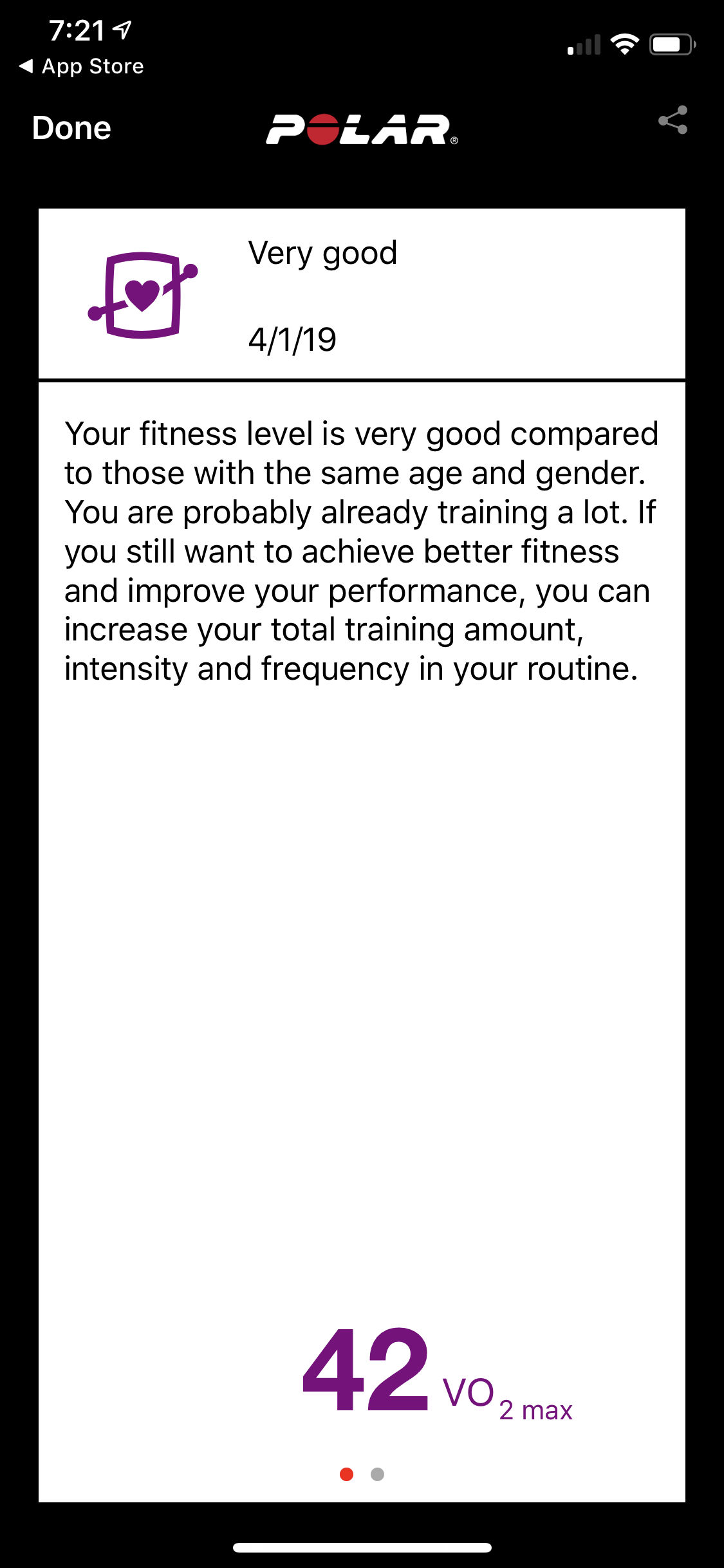
Task: Tap Done to close the fitness result
Action: 71,128
